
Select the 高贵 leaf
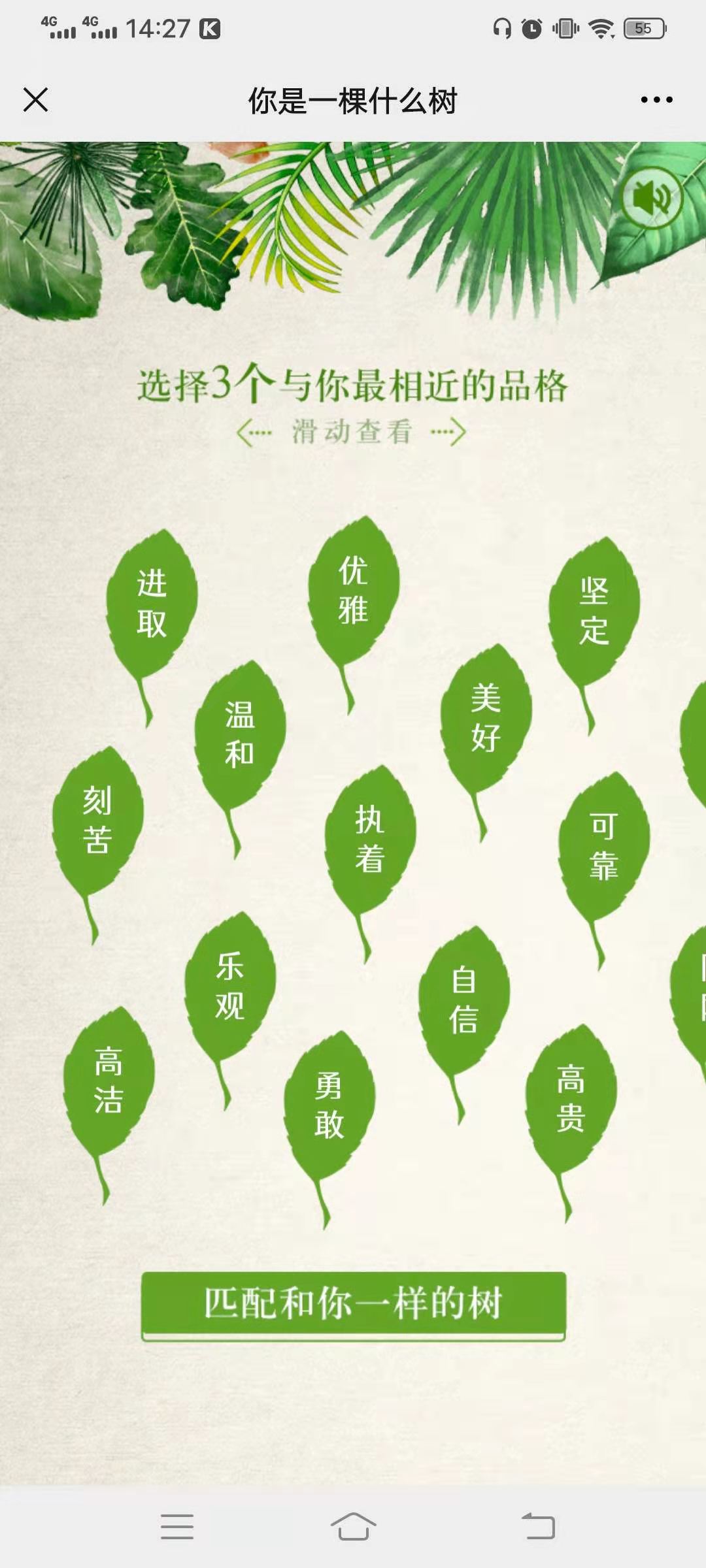571,1098
